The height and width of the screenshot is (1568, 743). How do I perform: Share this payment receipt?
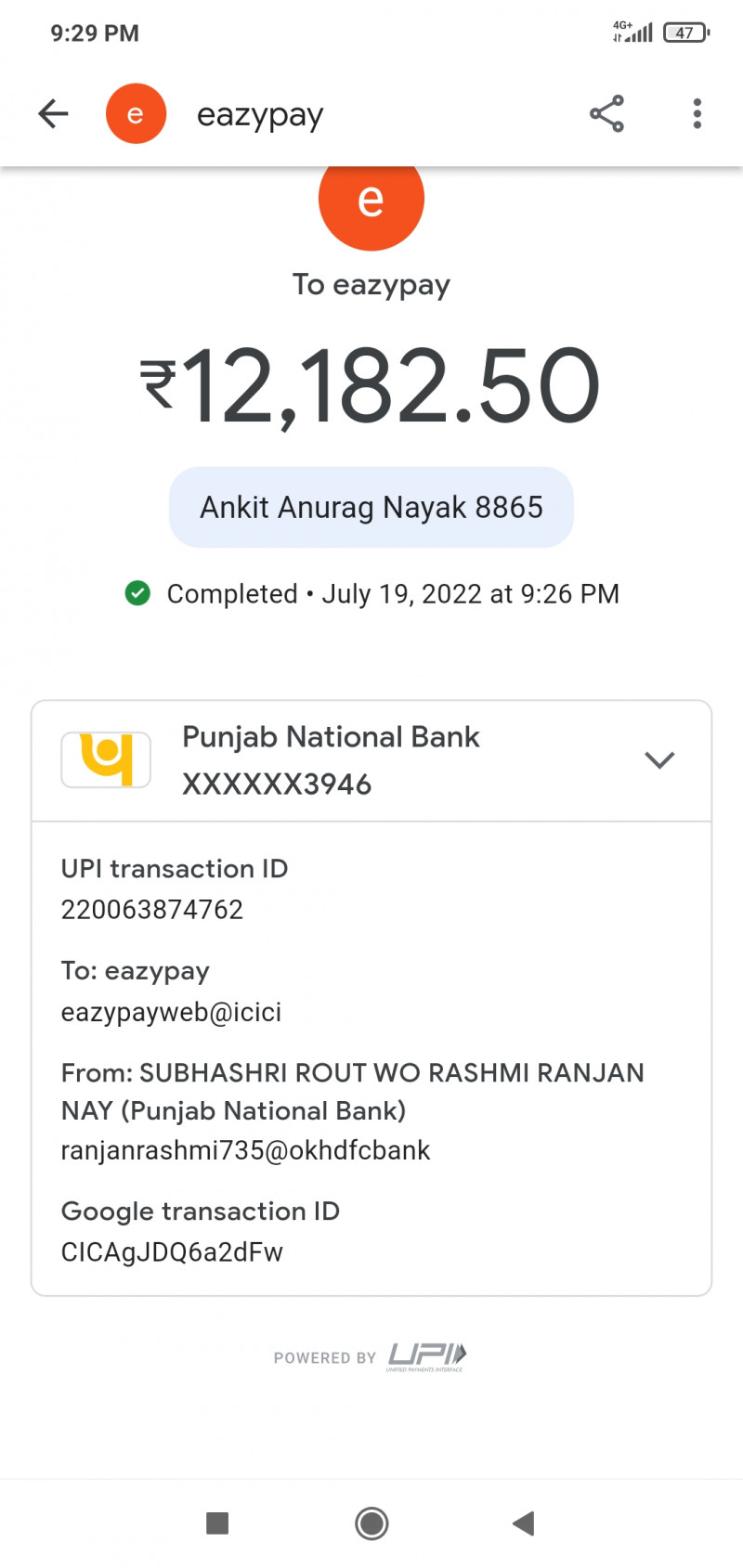pos(606,114)
